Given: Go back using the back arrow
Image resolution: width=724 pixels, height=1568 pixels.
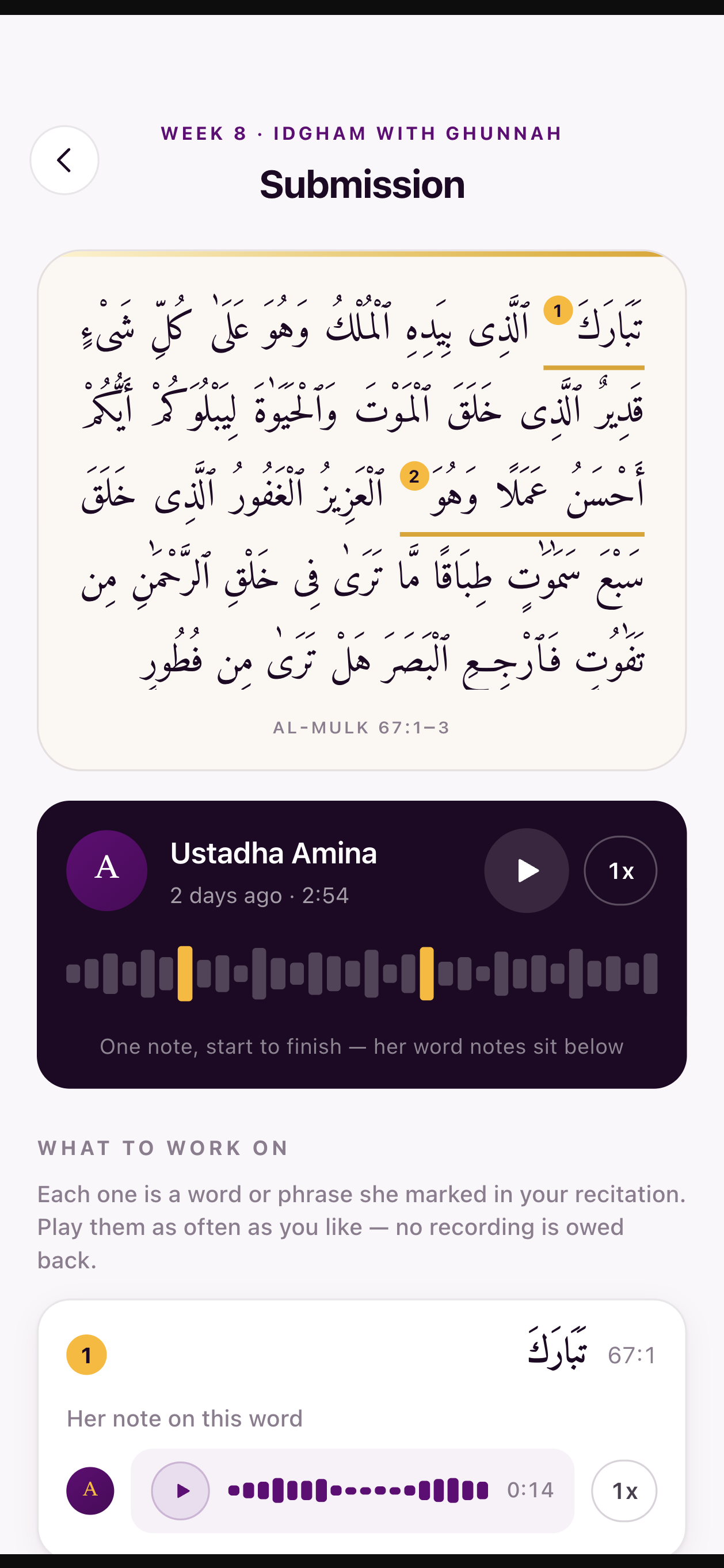Looking at the screenshot, I should tap(64, 160).
